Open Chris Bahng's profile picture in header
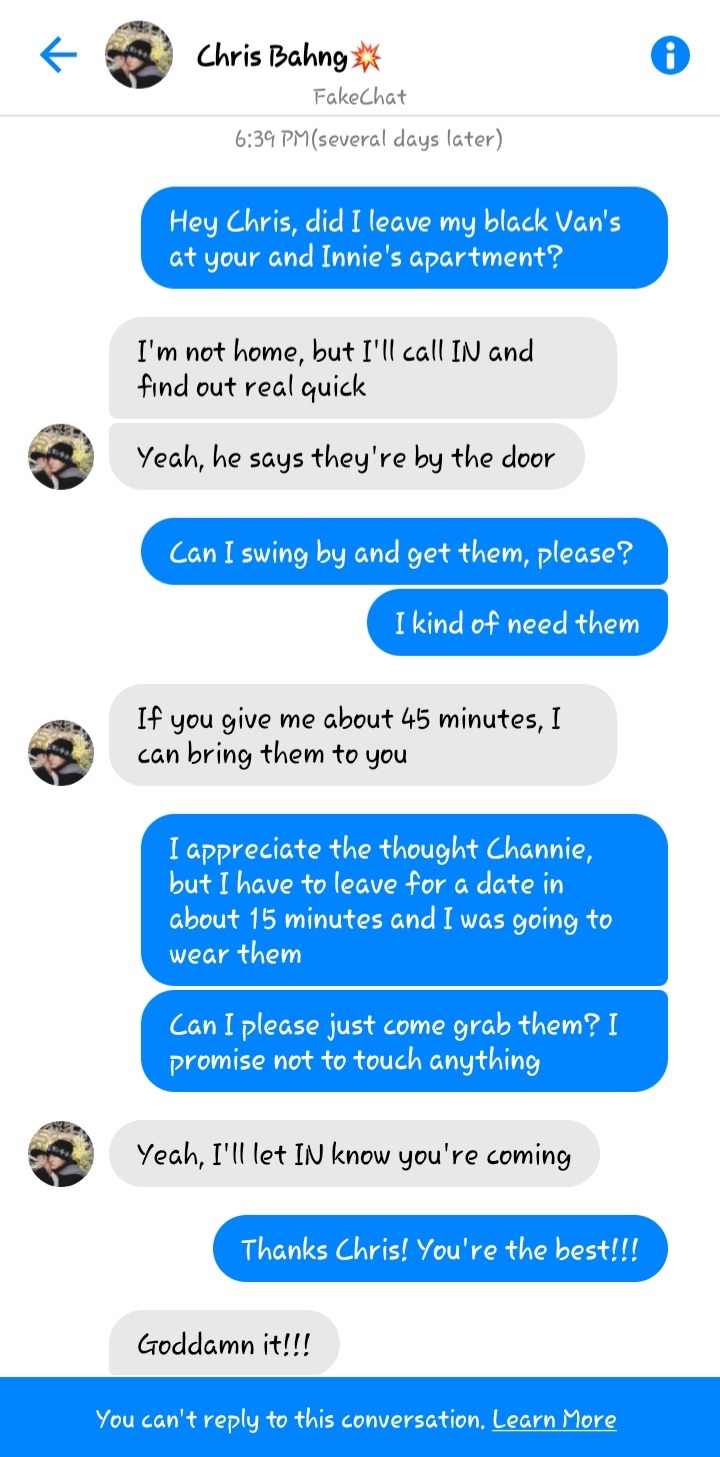 (139, 56)
